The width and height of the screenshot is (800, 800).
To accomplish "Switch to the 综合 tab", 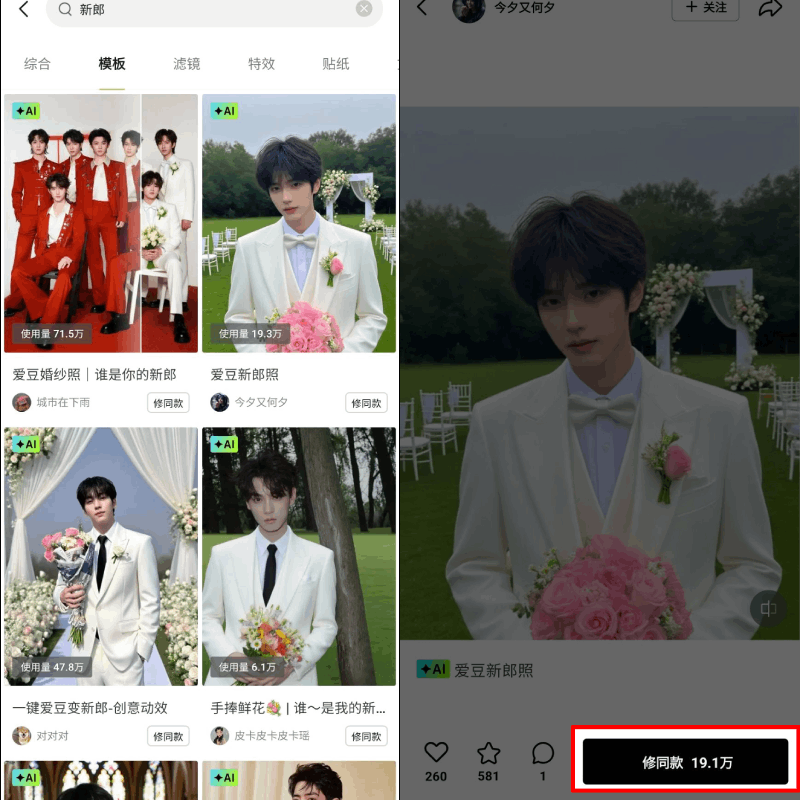I will (37, 64).
